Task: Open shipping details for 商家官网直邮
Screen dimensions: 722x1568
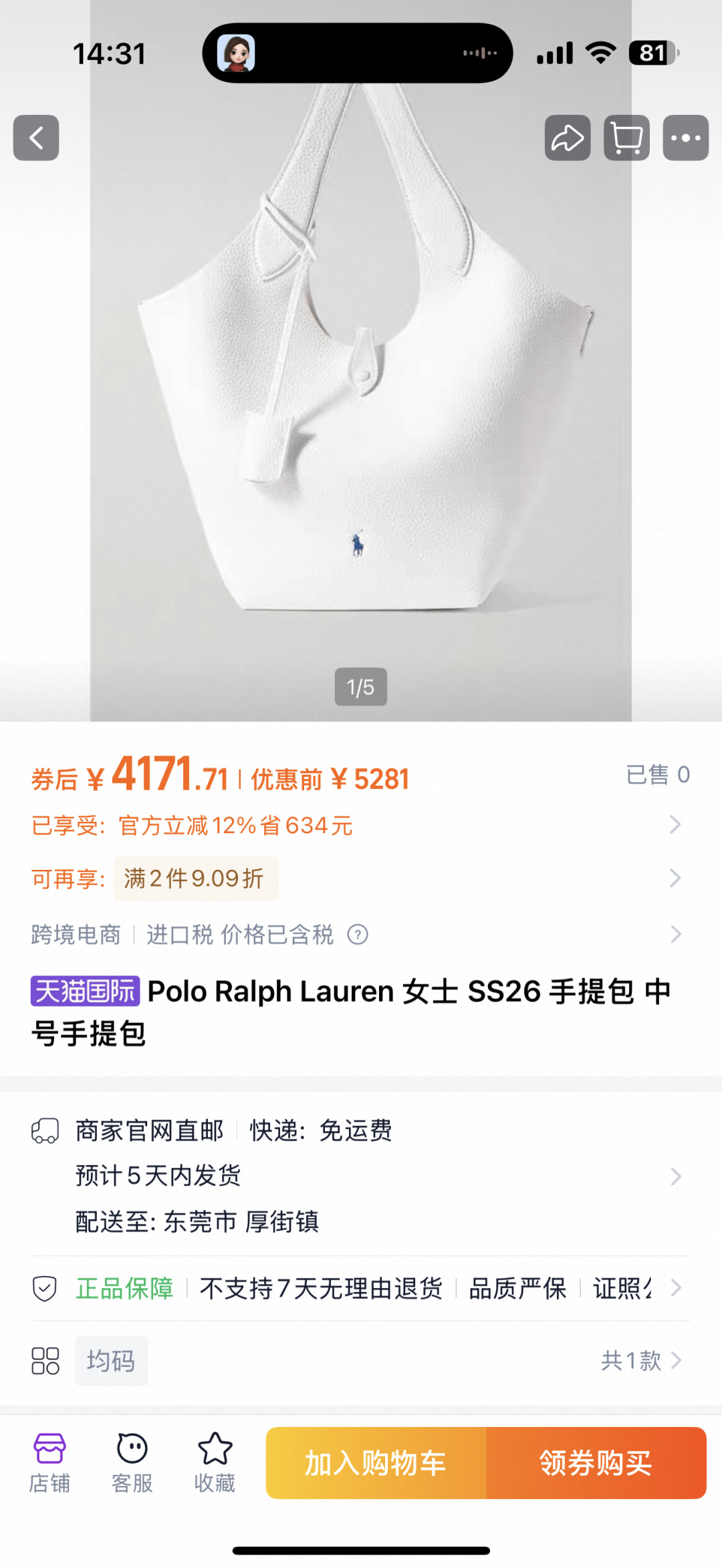Action: click(x=361, y=1176)
